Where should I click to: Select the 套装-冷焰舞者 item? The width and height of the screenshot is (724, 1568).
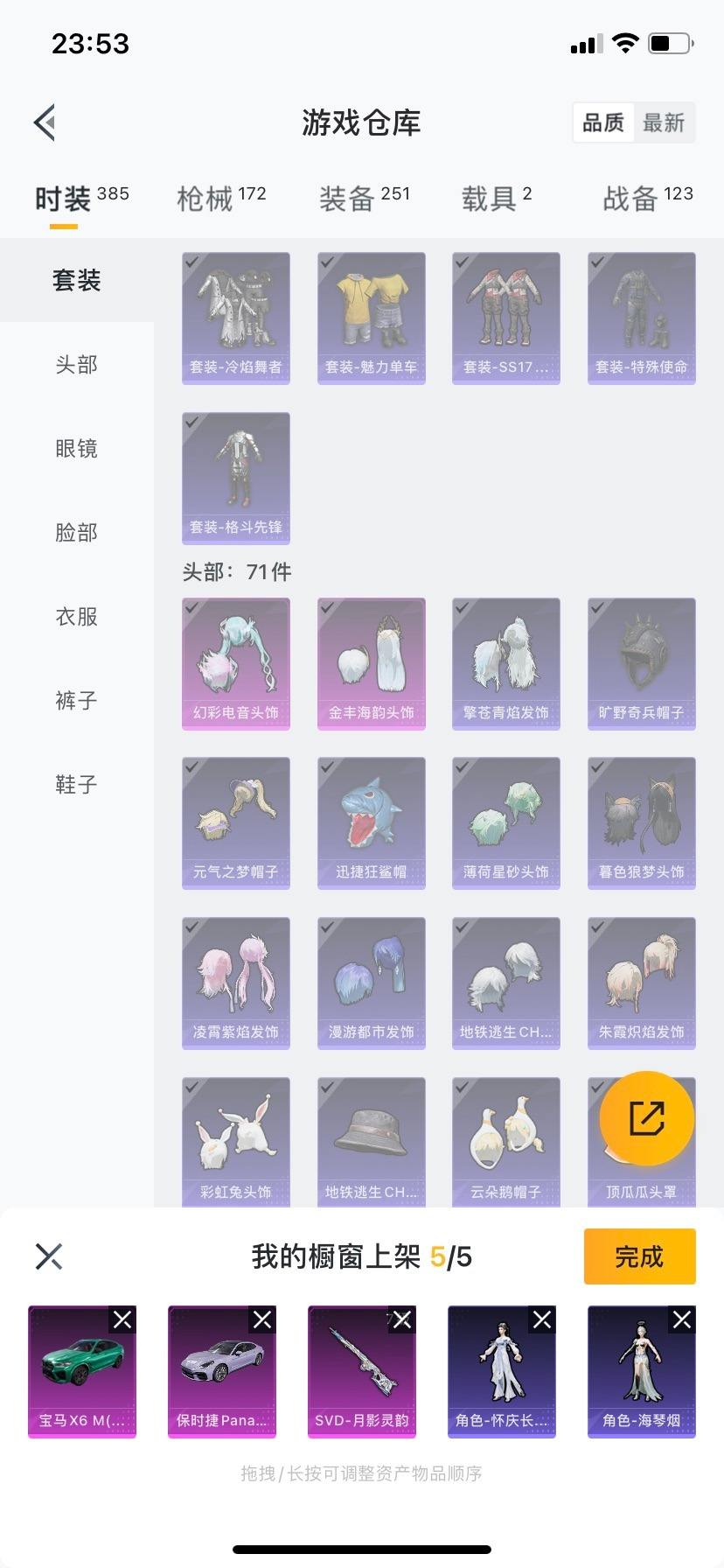(236, 318)
